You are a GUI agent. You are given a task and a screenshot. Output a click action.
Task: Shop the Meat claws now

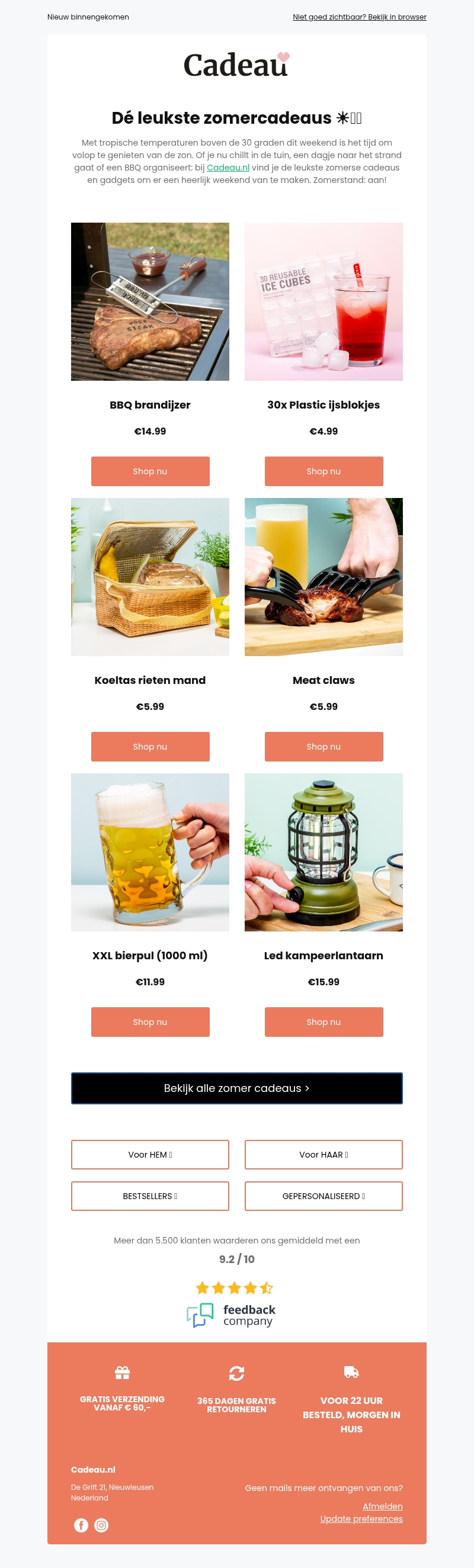click(324, 746)
